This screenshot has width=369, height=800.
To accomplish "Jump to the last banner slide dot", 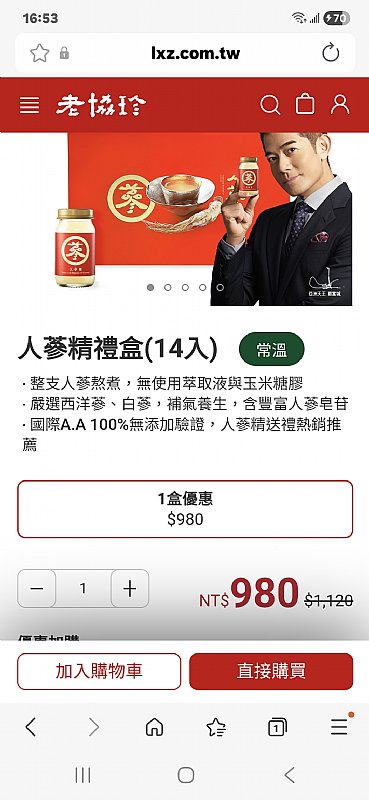I will pos(220,287).
